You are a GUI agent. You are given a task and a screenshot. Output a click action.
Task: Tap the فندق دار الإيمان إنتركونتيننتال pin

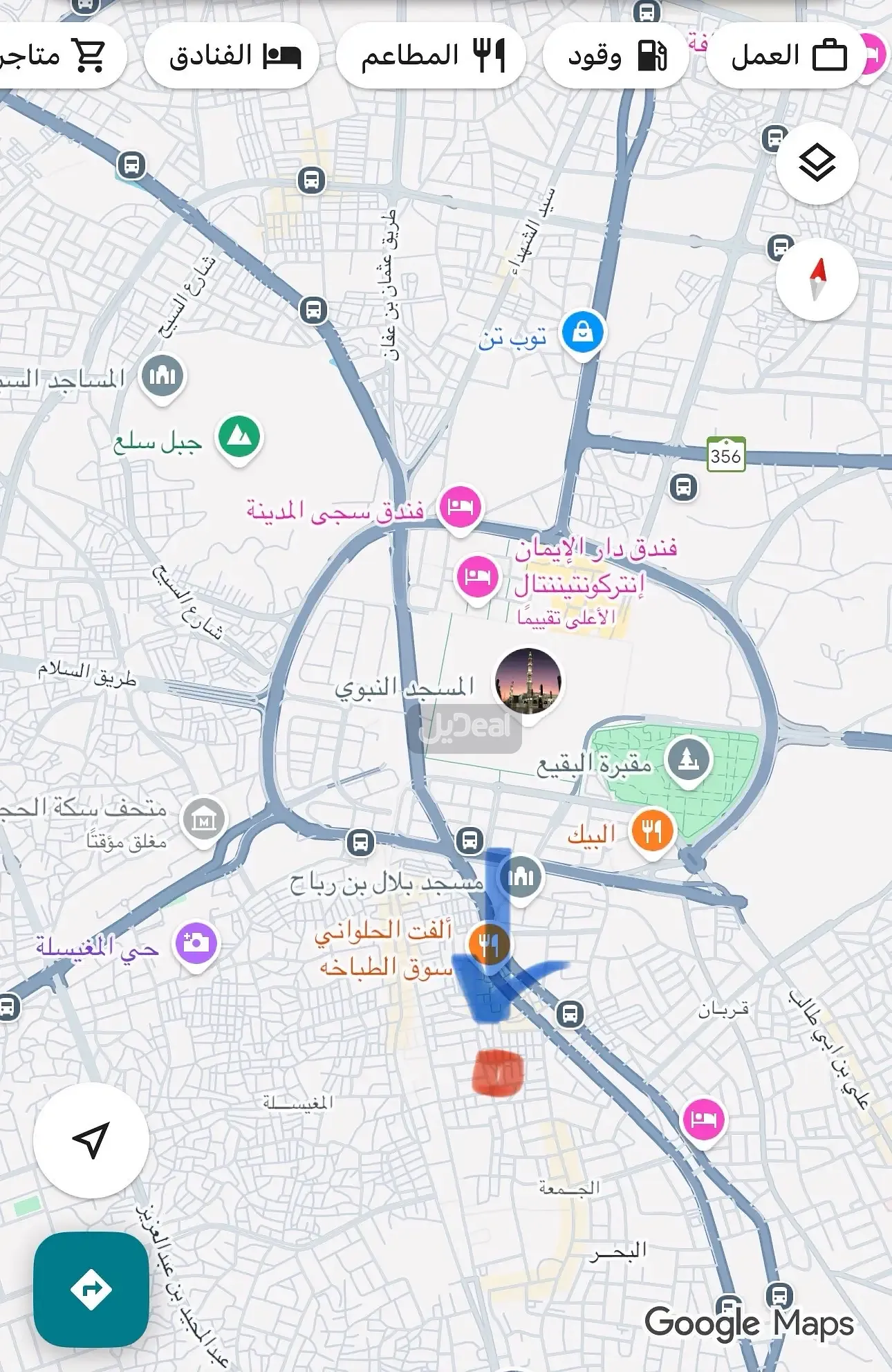point(477,576)
